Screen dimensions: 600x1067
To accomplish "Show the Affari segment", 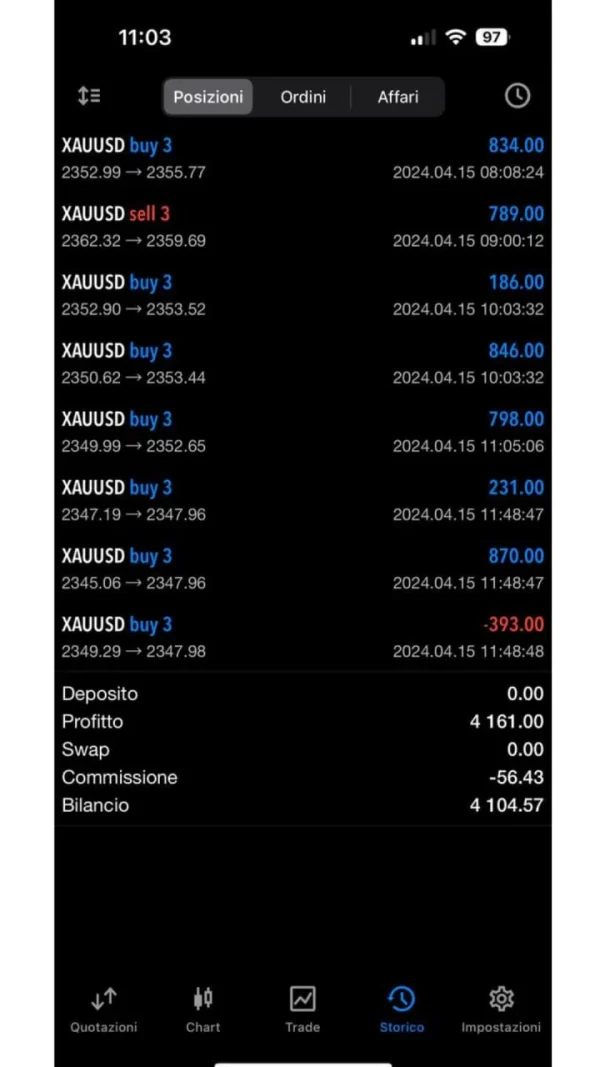I will click(x=398, y=97).
